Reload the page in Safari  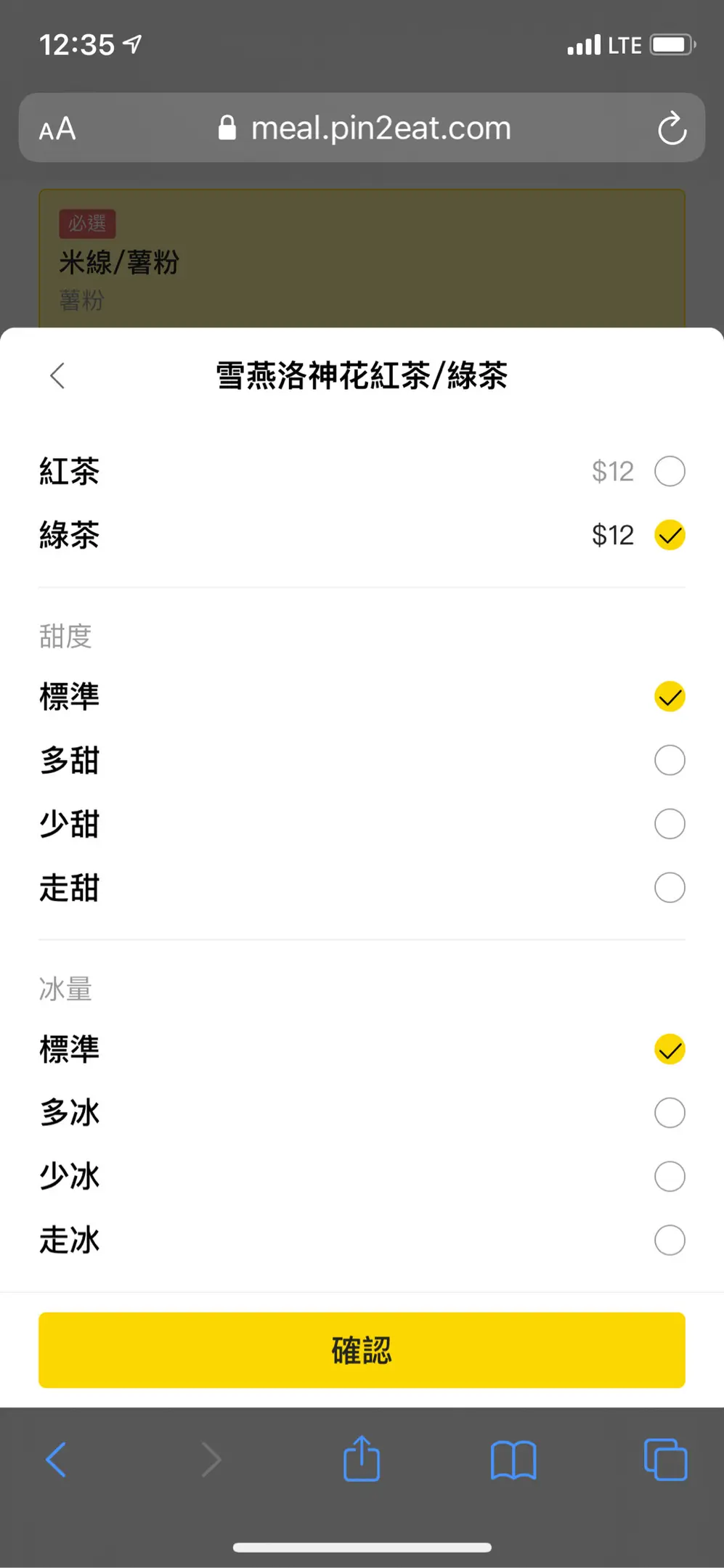coord(672,128)
